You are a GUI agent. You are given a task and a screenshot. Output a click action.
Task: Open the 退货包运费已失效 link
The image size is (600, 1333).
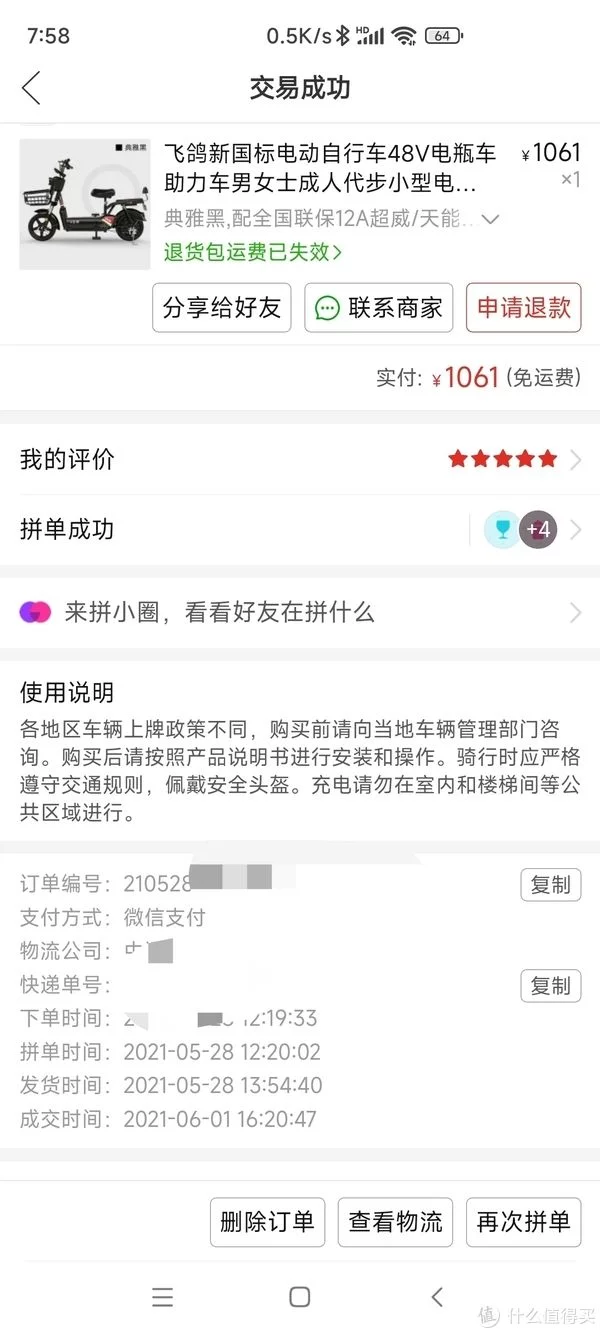[253, 252]
